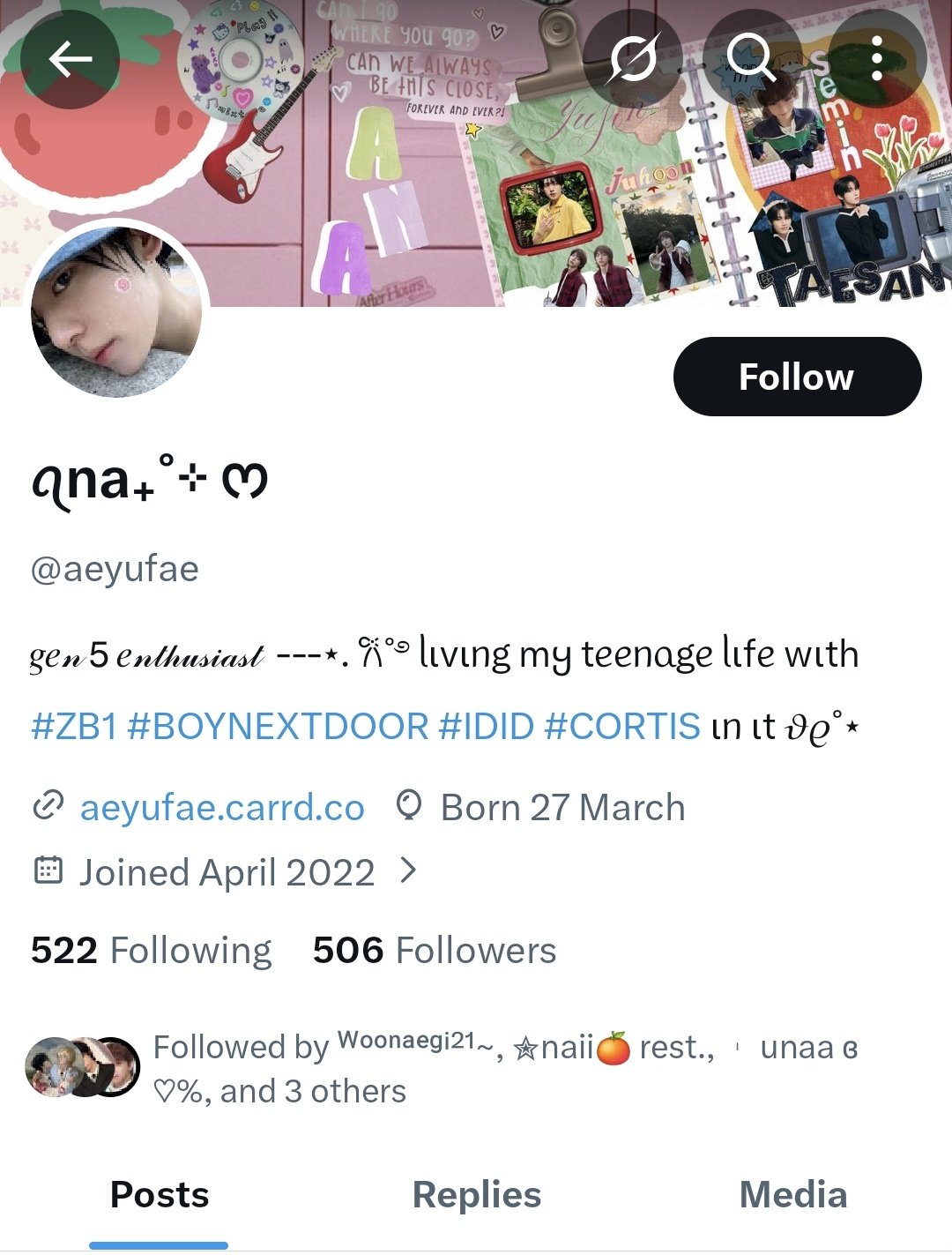Viewport: 952px width, 1255px height.
Task: View the 506 Followers list
Action: pyautogui.click(x=434, y=951)
